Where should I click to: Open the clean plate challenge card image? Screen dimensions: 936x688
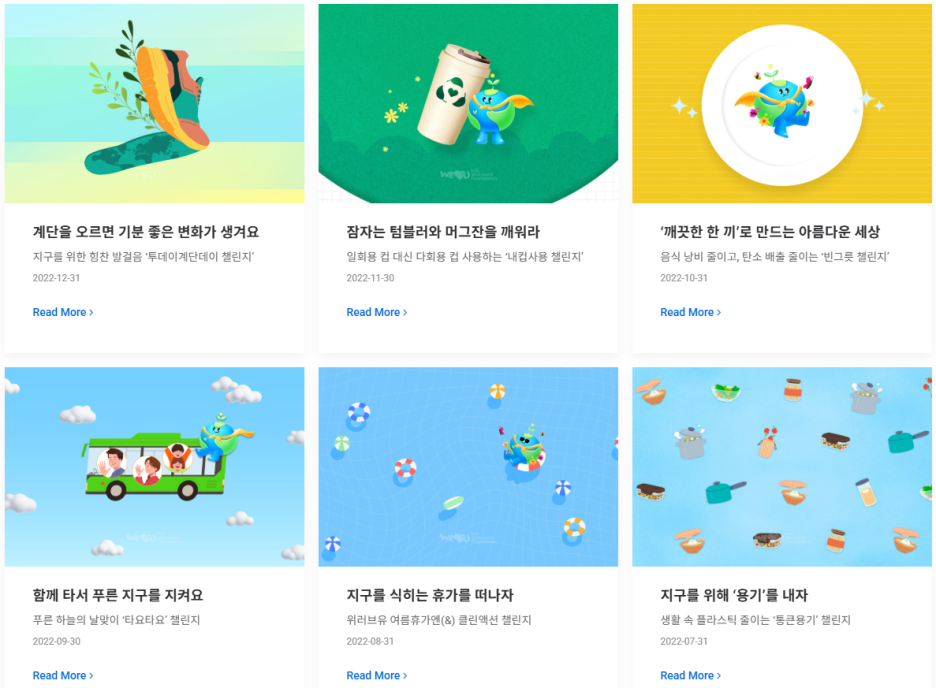(781, 104)
